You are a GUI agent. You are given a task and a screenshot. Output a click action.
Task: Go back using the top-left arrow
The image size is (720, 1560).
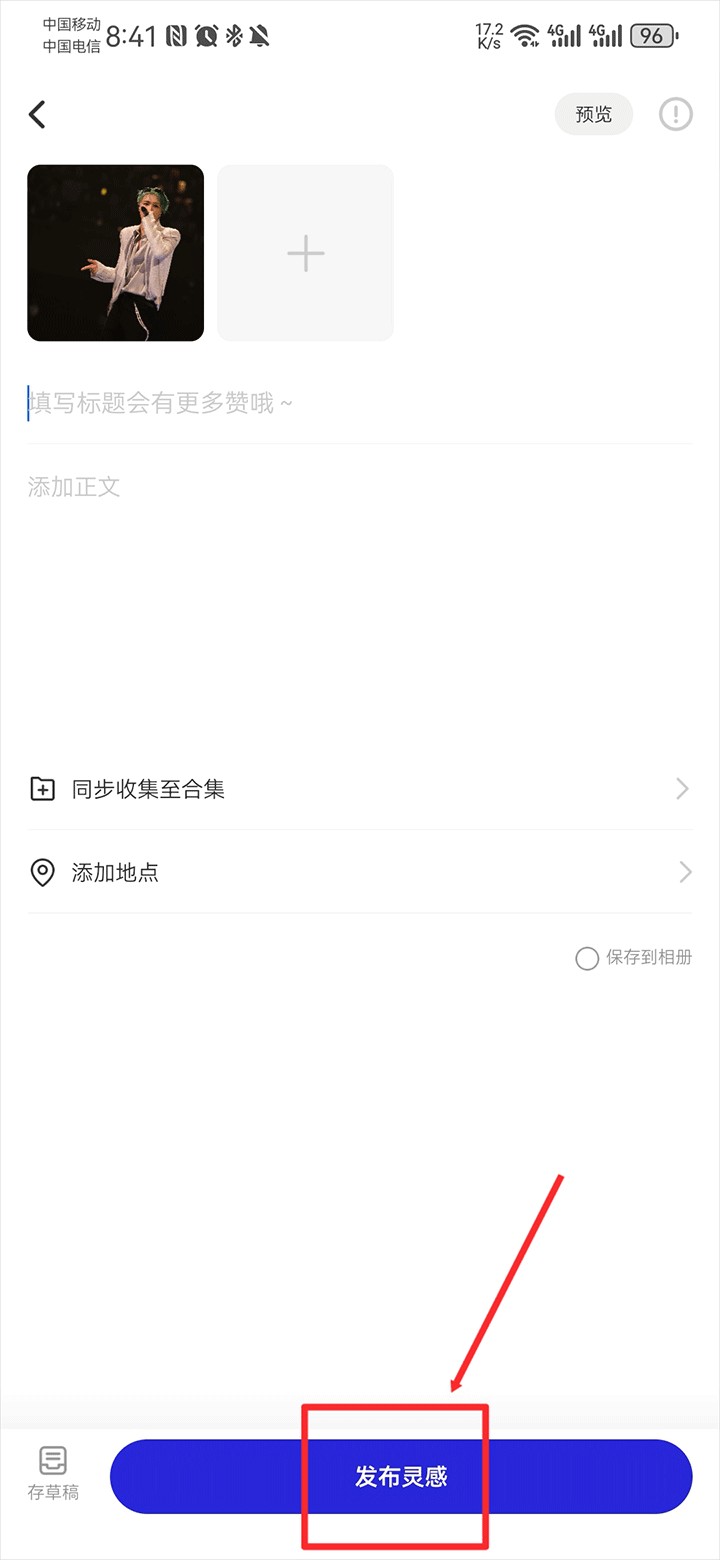[38, 115]
